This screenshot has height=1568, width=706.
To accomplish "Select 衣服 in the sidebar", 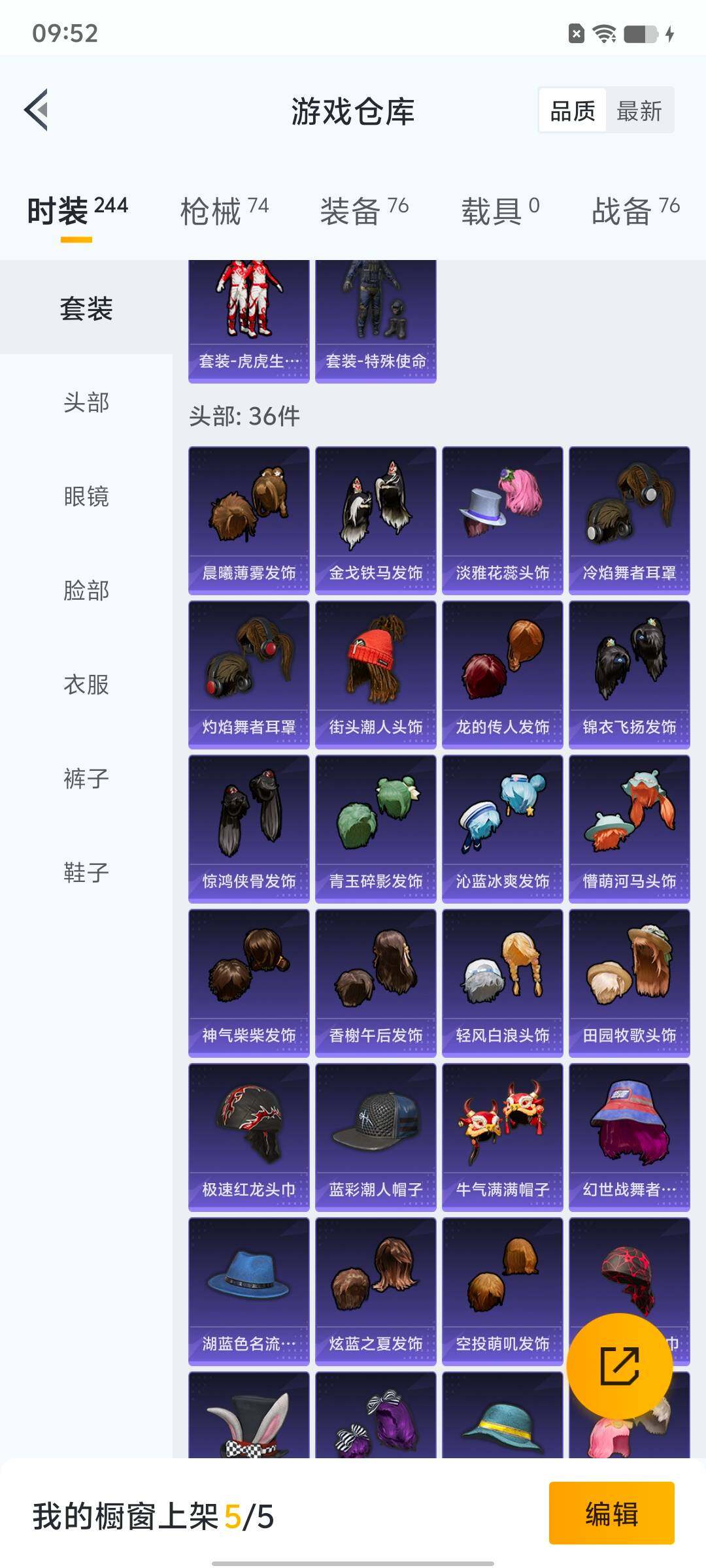I will point(86,685).
